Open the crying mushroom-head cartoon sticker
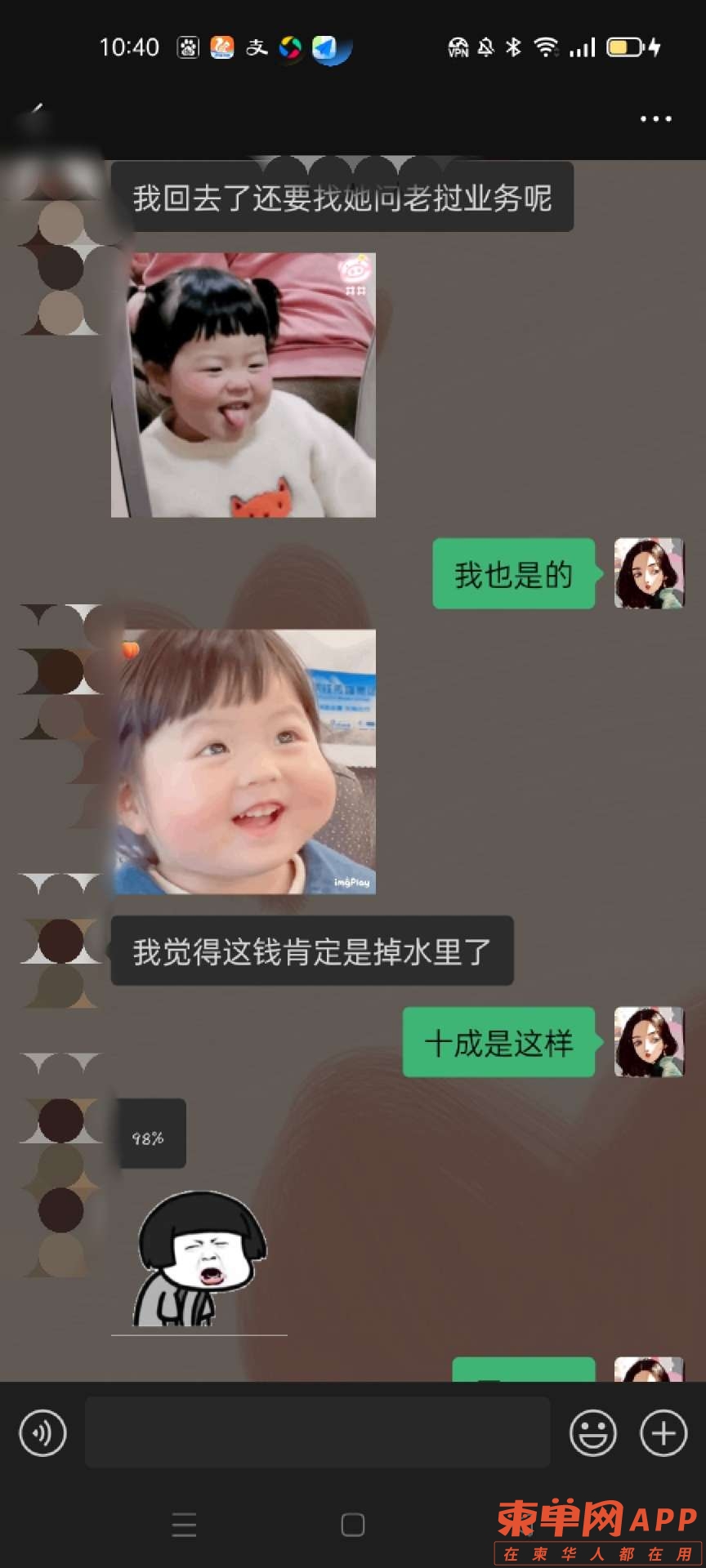 coord(199,1258)
